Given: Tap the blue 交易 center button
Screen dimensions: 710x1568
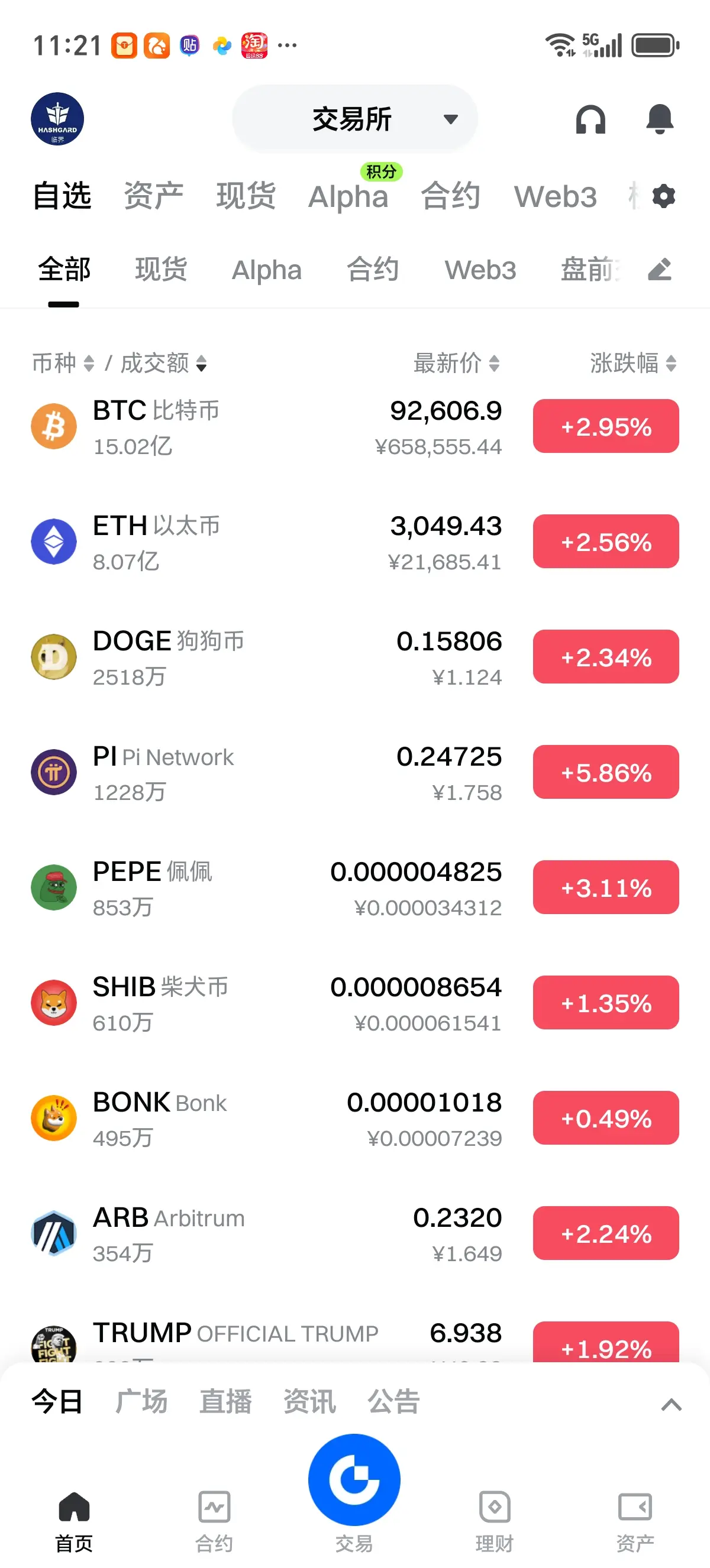Looking at the screenshot, I should coord(354,1480).
